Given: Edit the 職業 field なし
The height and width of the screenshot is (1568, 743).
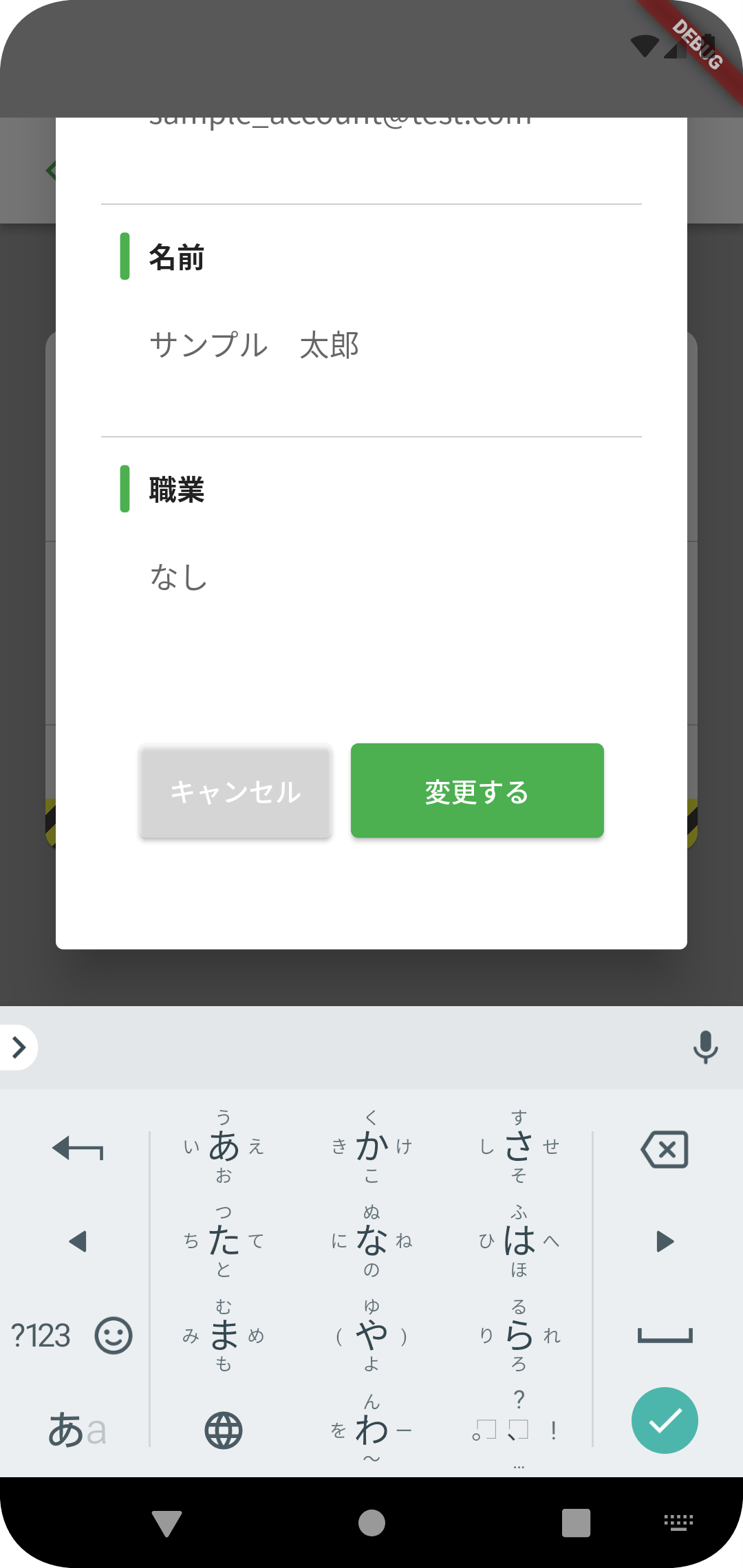Looking at the screenshot, I should tap(371, 578).
